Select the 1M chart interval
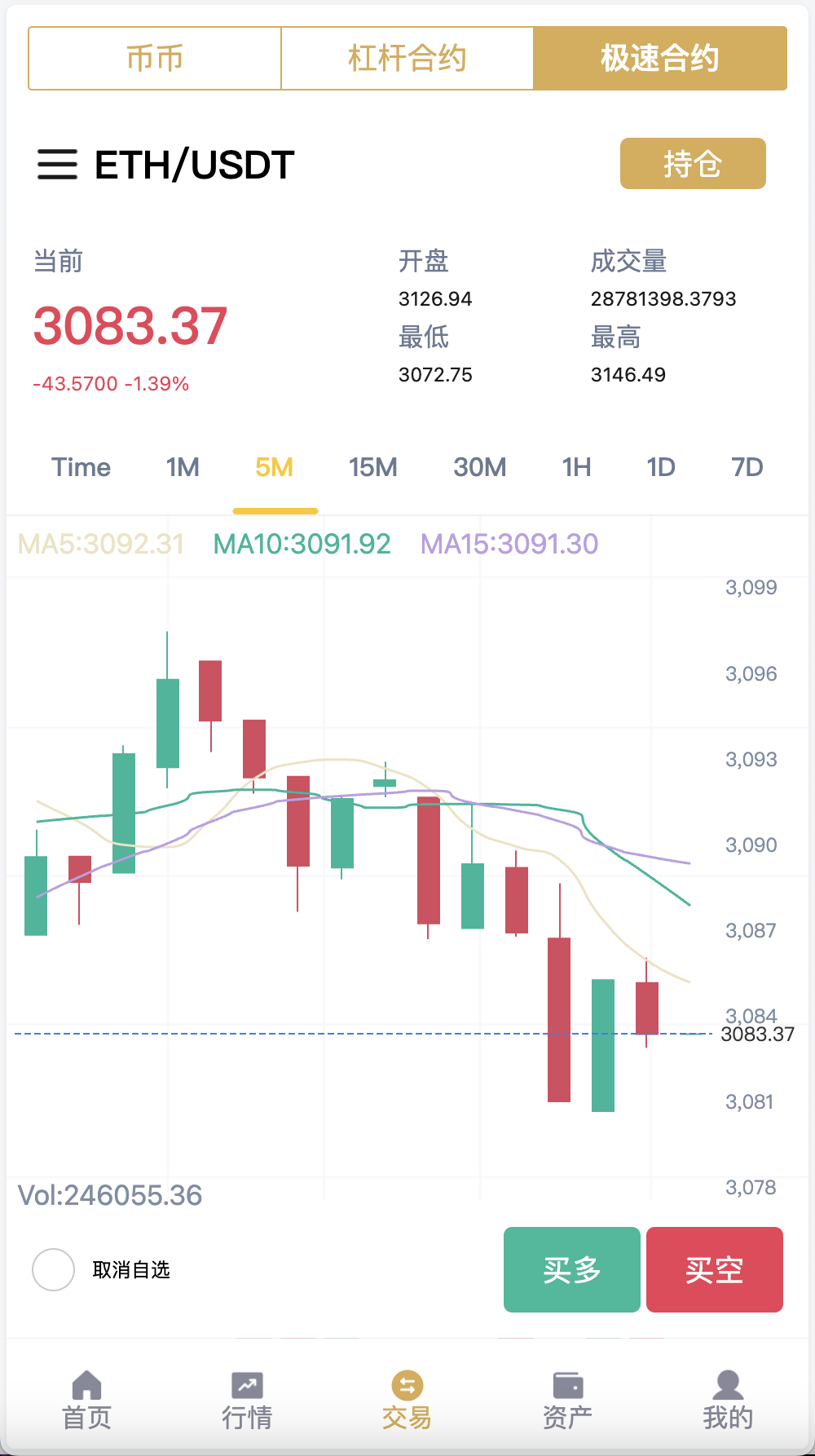Viewport: 815px width, 1456px height. [x=183, y=467]
